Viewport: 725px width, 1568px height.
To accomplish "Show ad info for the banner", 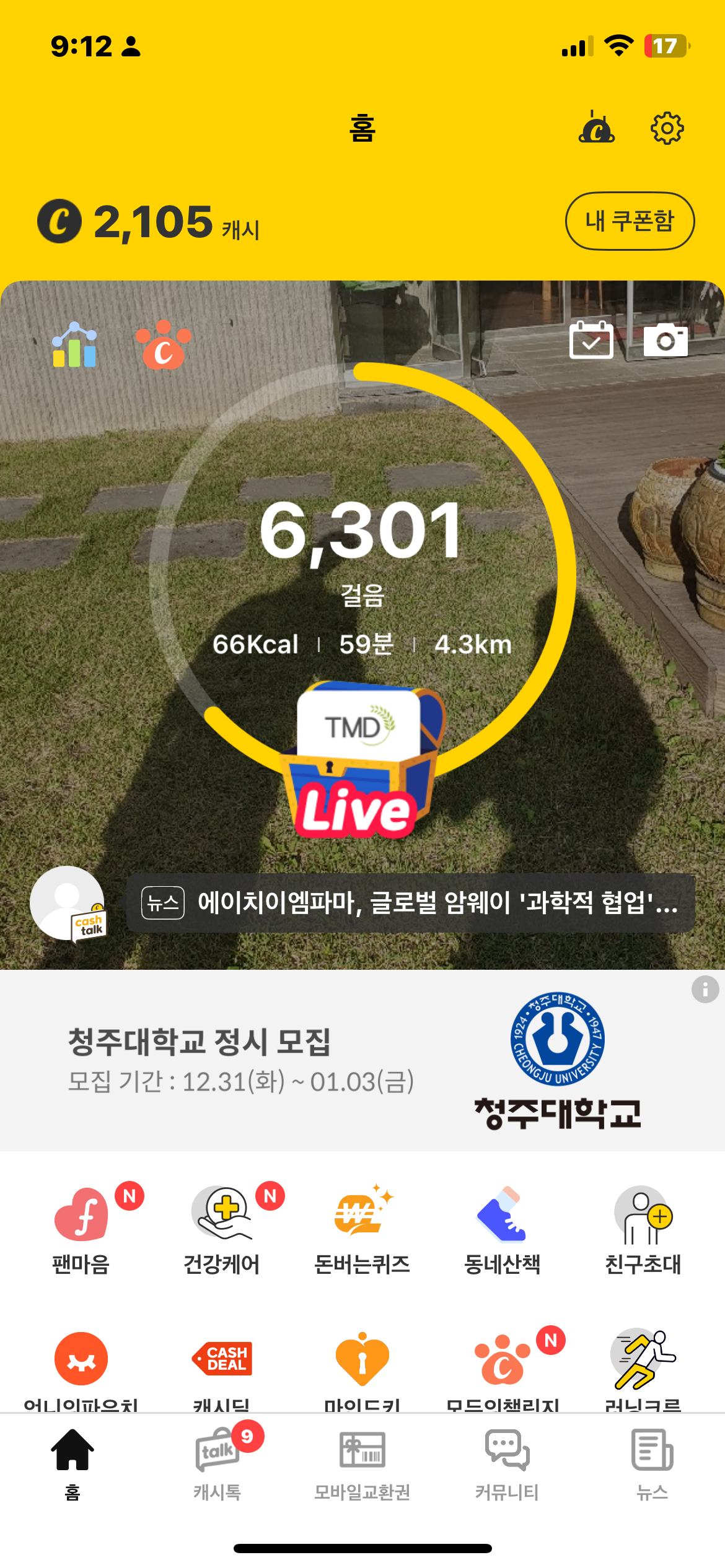I will 705,989.
